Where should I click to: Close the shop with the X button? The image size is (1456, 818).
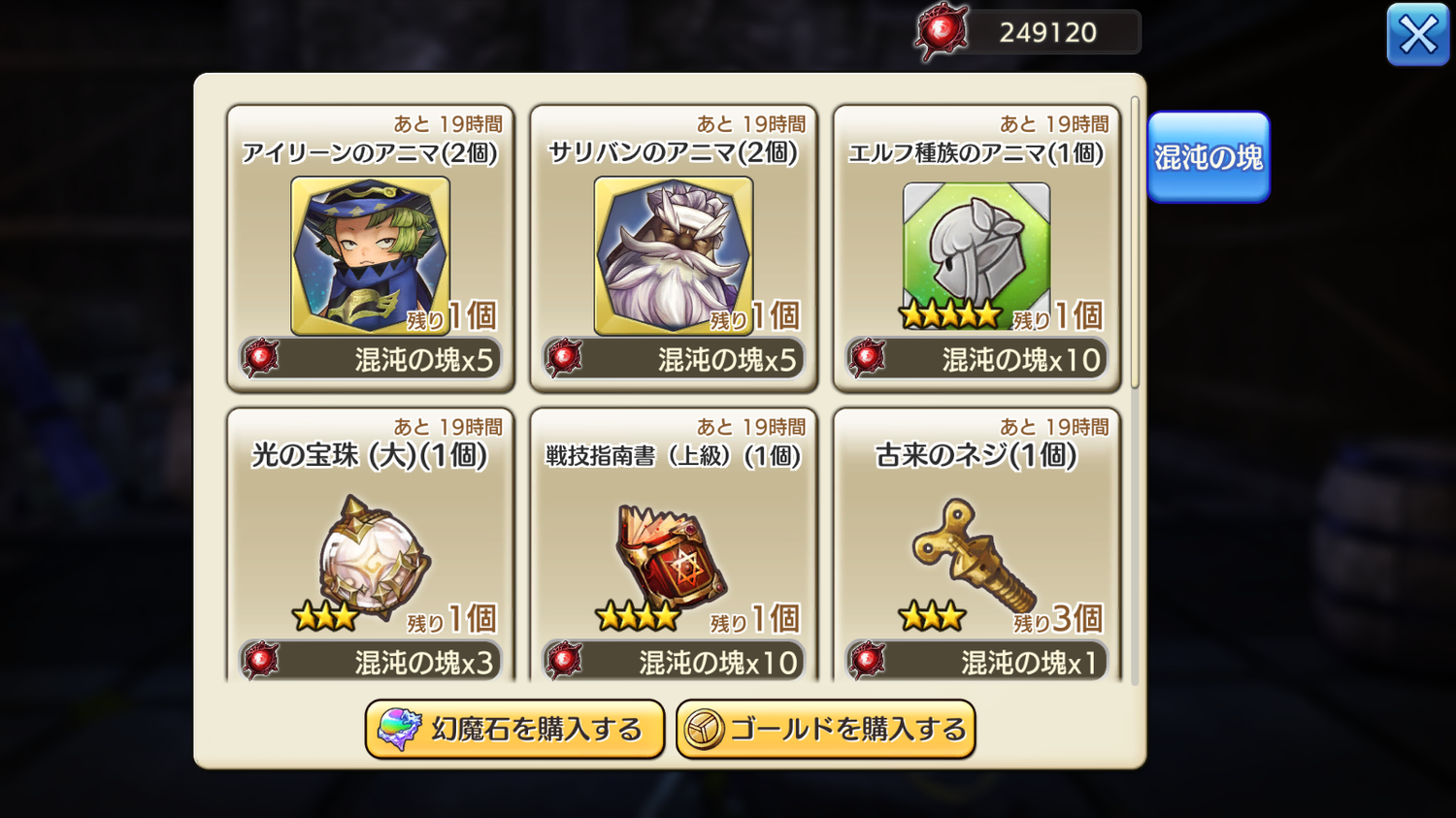click(1417, 35)
